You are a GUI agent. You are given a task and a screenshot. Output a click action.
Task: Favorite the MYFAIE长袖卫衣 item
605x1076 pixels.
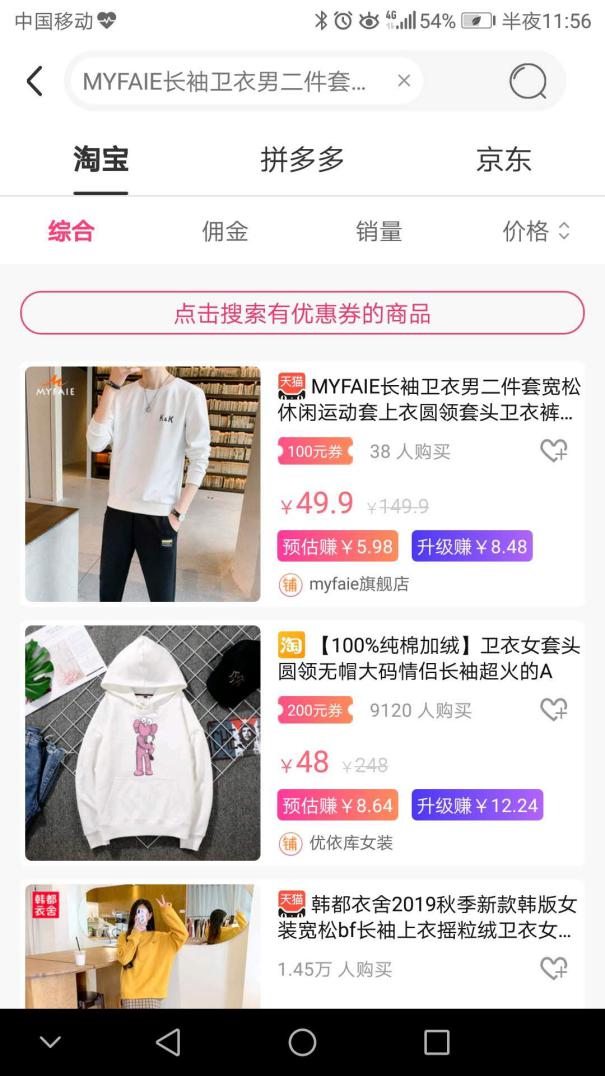pos(553,451)
